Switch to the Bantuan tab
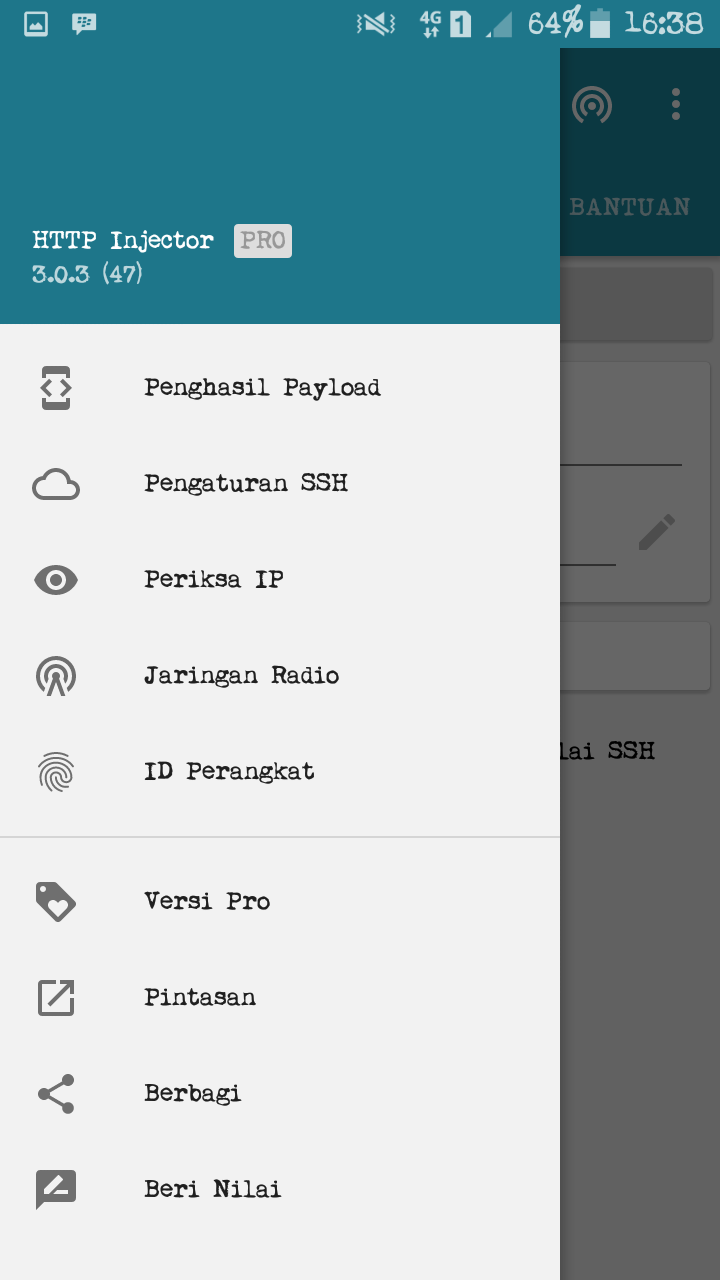 pos(630,207)
